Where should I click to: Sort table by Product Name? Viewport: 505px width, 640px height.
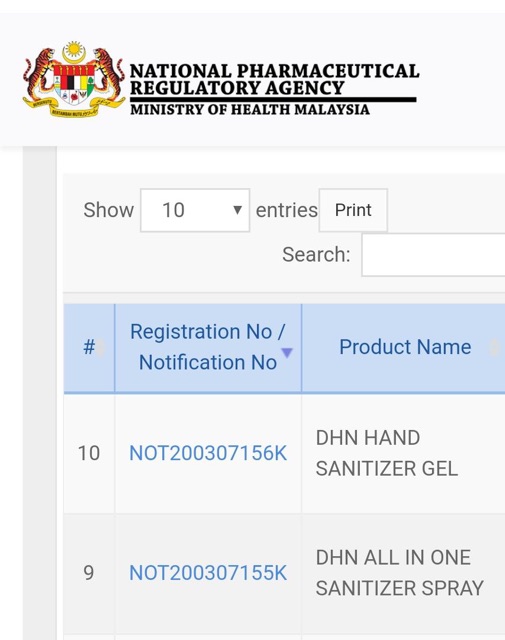[x=403, y=348]
